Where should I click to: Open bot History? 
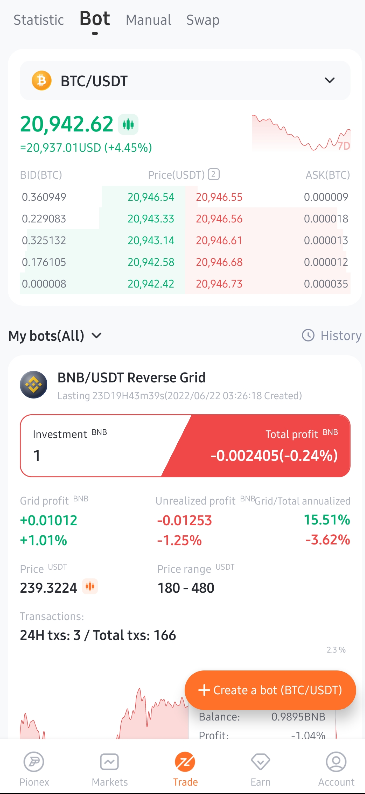332,335
